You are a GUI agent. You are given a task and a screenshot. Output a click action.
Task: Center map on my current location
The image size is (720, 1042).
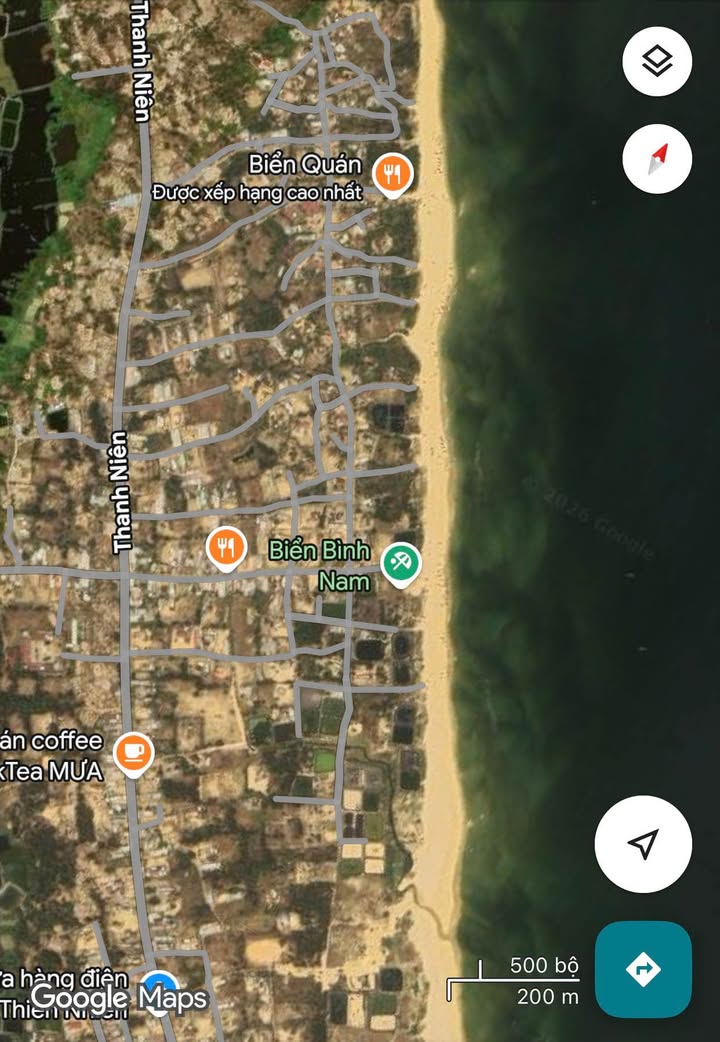tap(643, 843)
